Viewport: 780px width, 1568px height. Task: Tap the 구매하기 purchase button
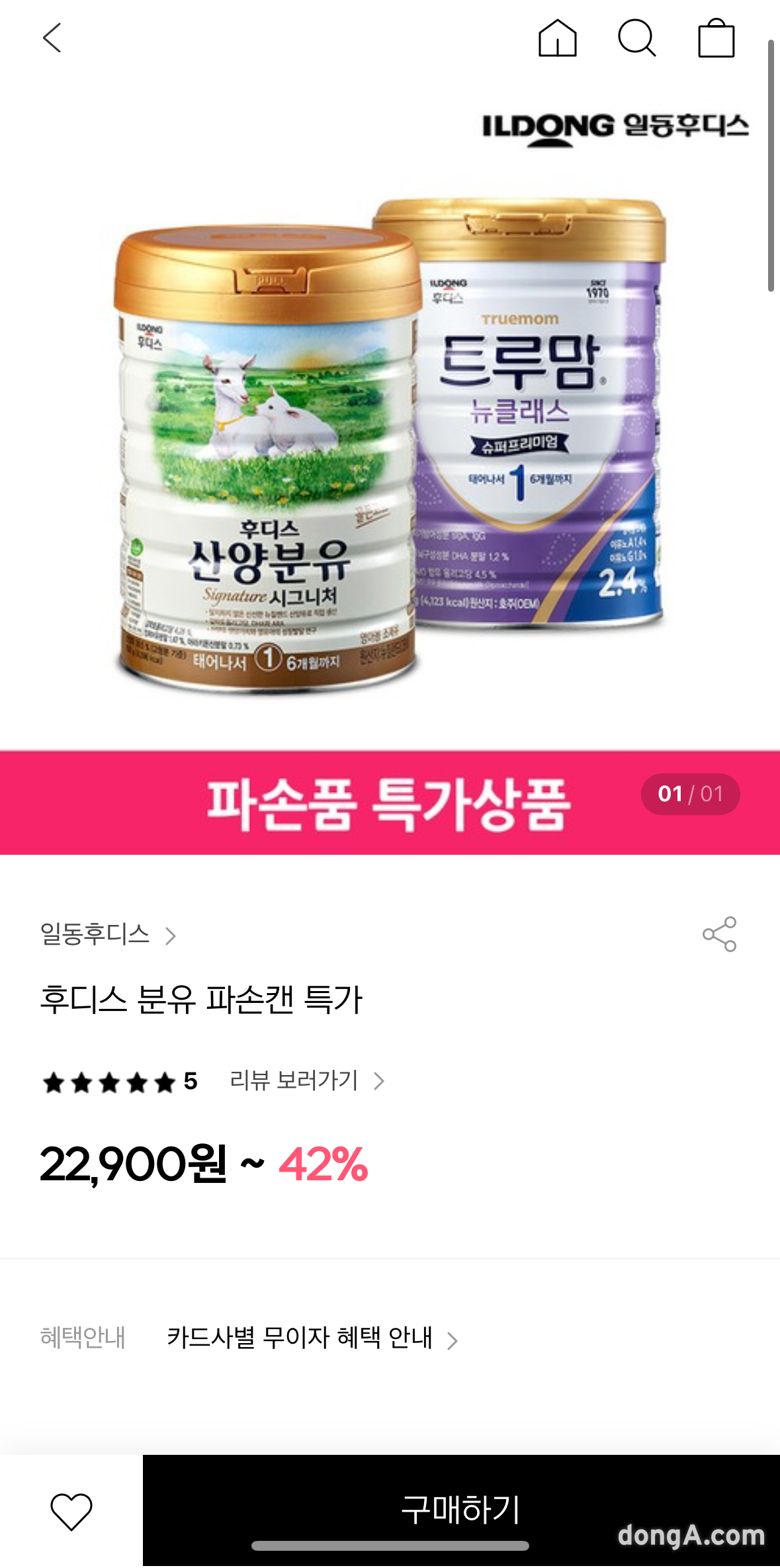tap(460, 1509)
